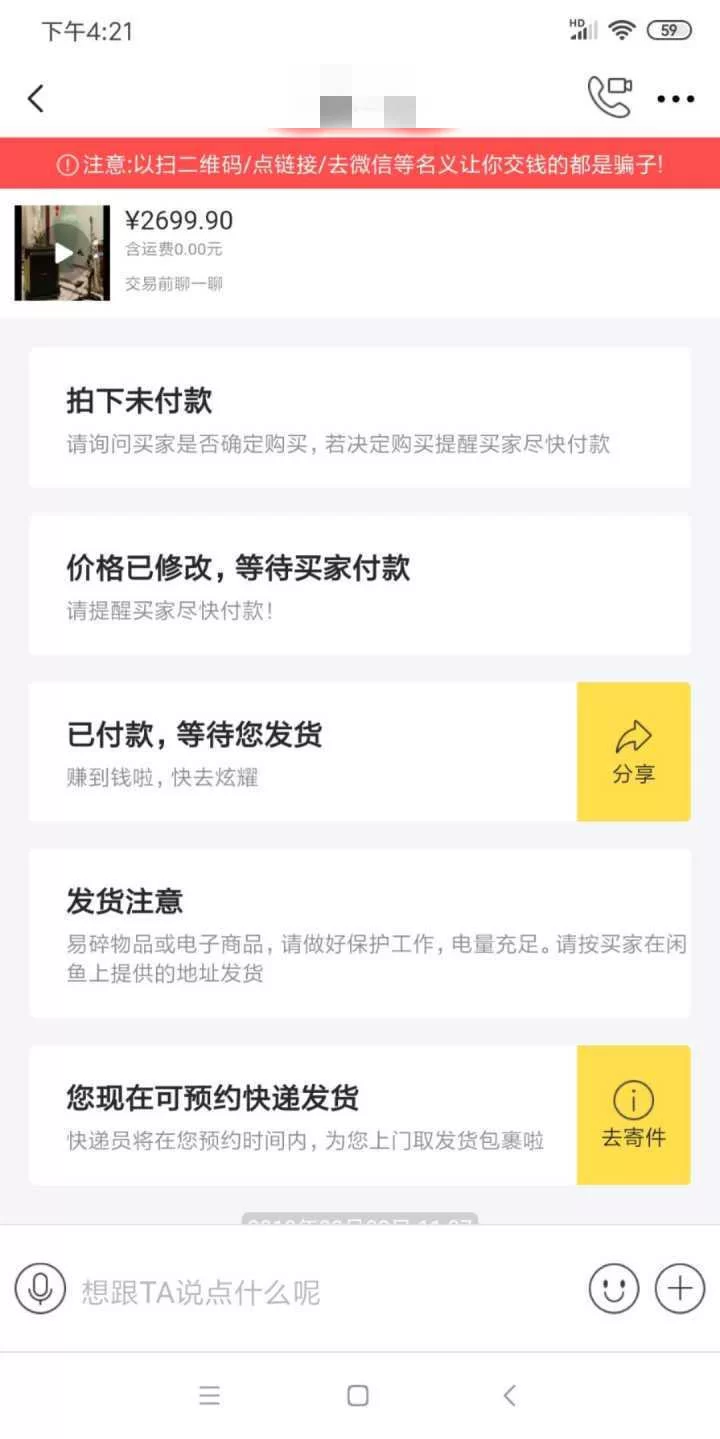Open the three-dot more options menu
This screenshot has width=720, height=1439.
click(x=675, y=98)
